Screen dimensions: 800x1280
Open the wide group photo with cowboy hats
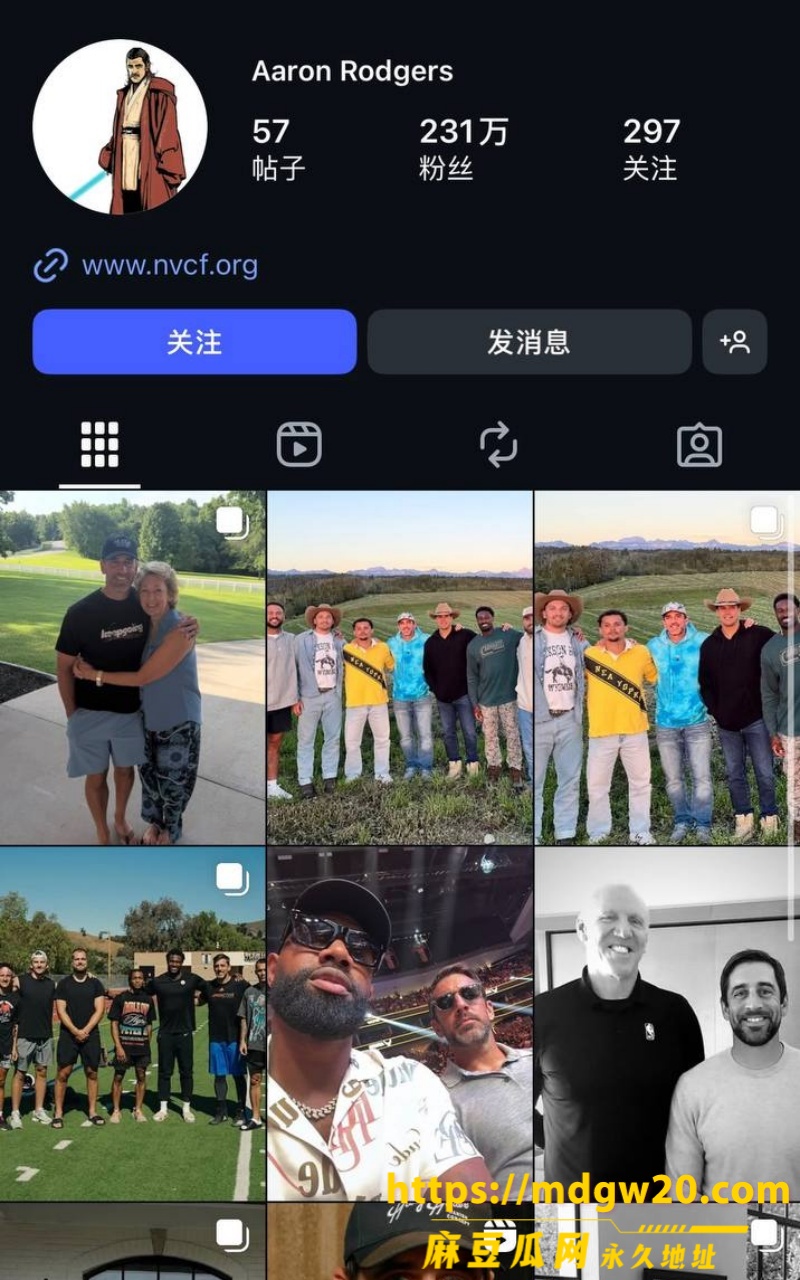[400, 667]
